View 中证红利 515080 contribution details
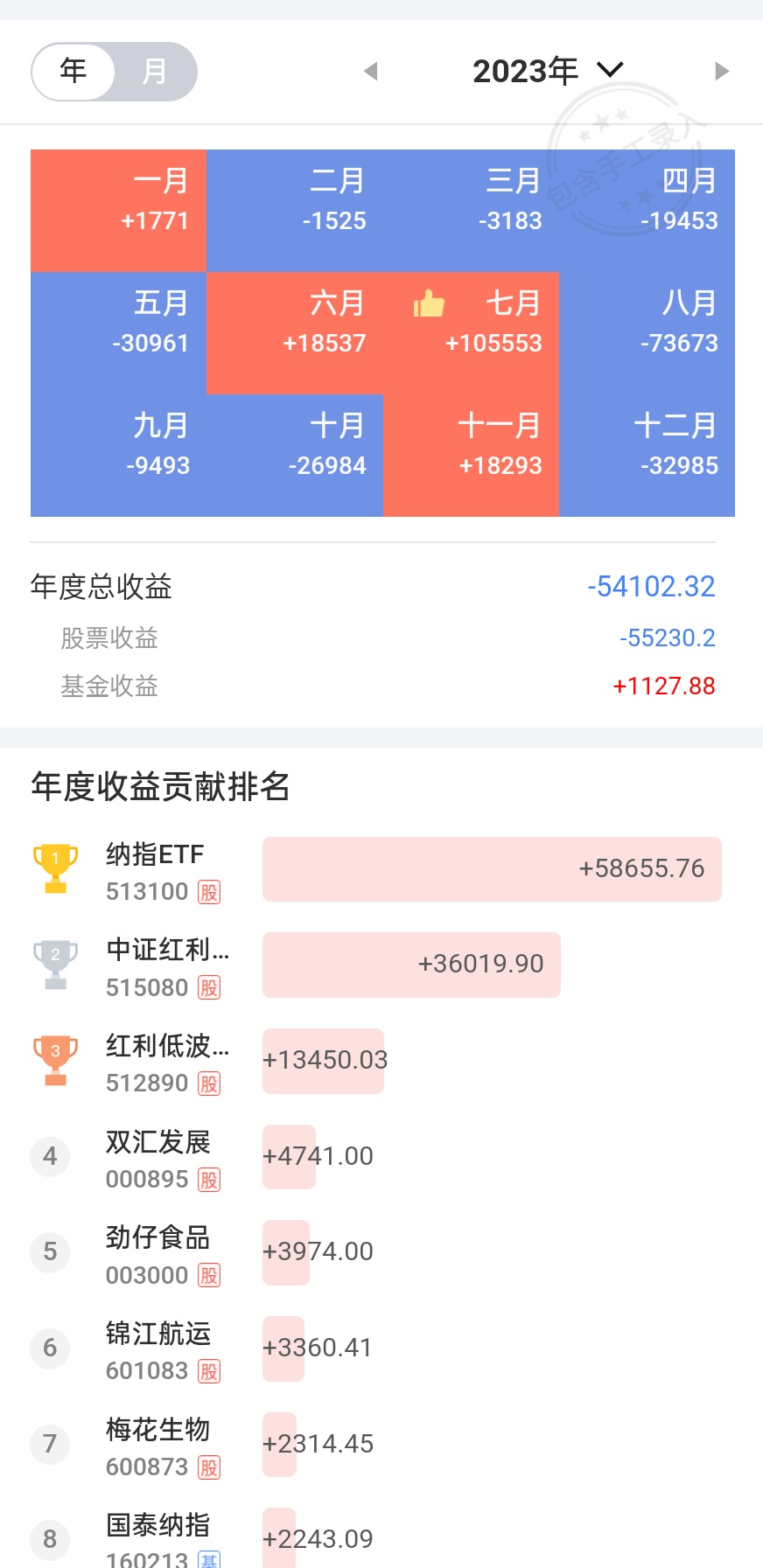 pyautogui.click(x=376, y=965)
